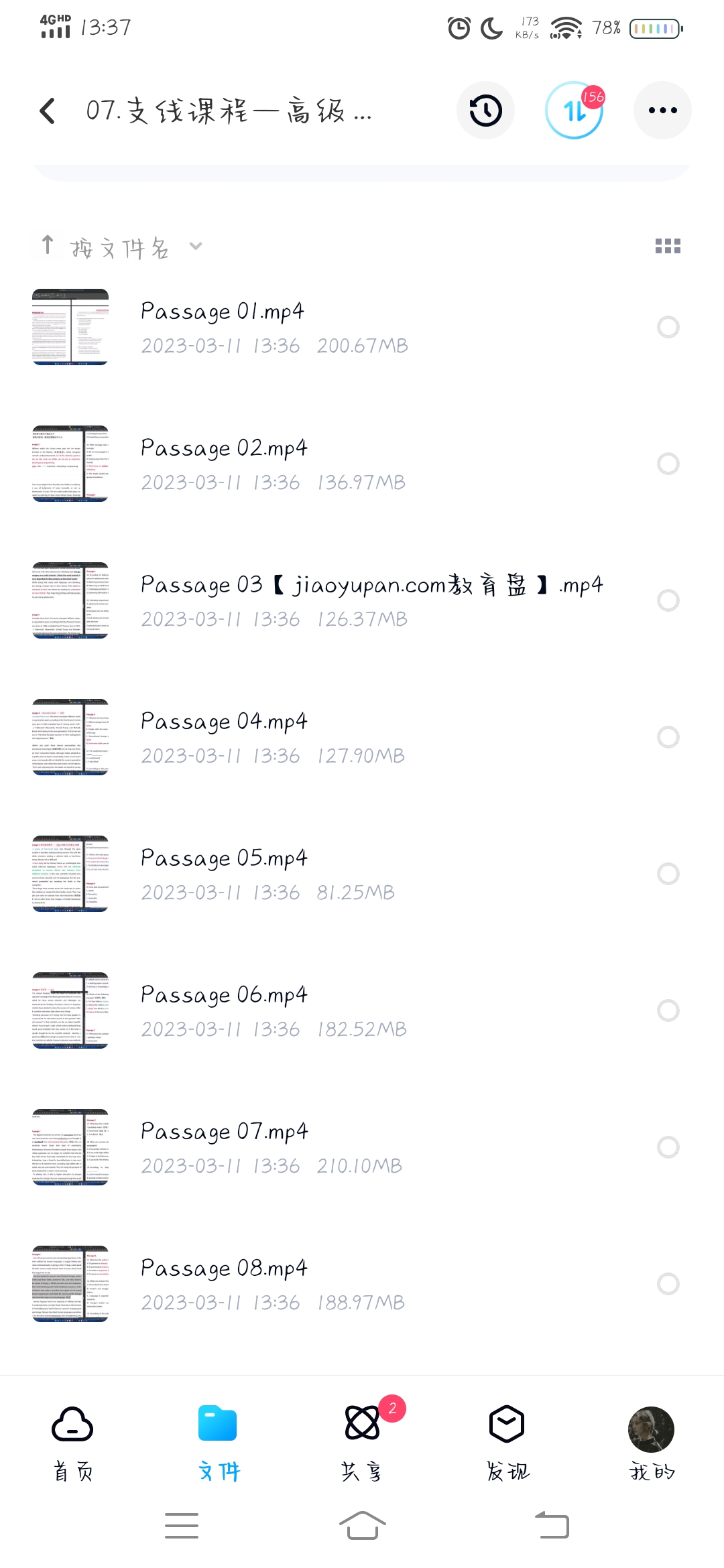Switch to grid view layout

668,247
